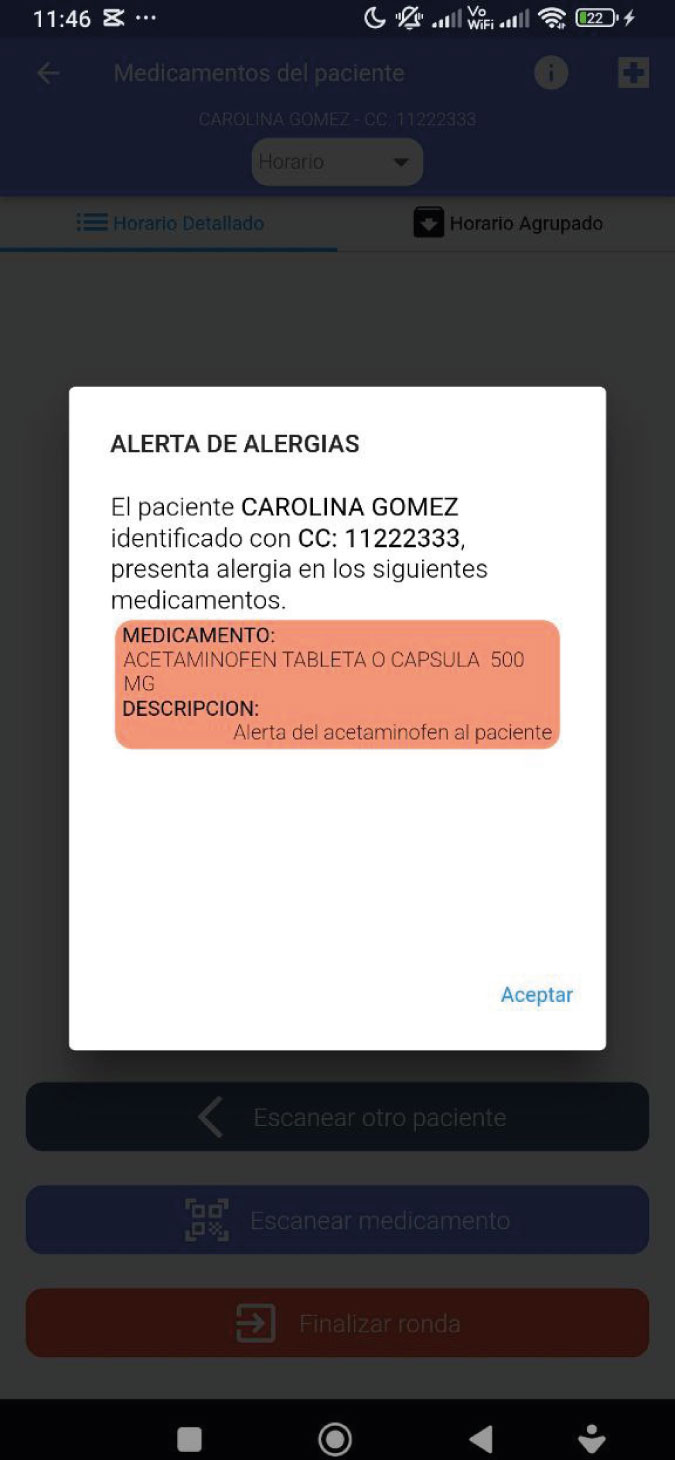Select Escanear otro paciente

click(x=337, y=1117)
